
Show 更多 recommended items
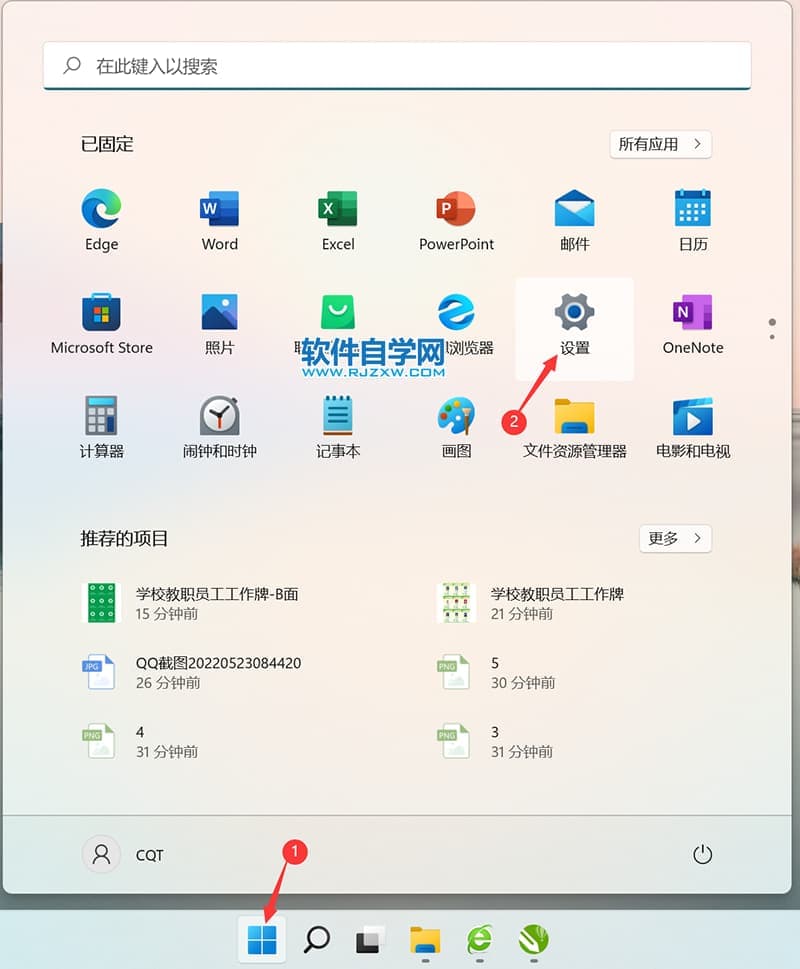click(x=675, y=538)
